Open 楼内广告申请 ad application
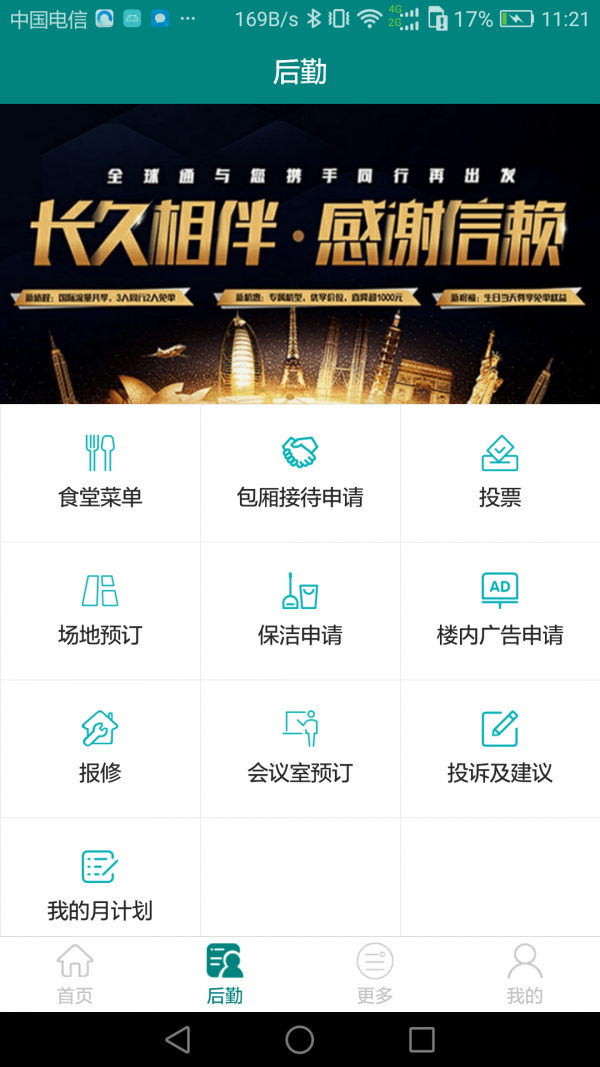Image resolution: width=600 pixels, height=1067 pixels. click(500, 610)
